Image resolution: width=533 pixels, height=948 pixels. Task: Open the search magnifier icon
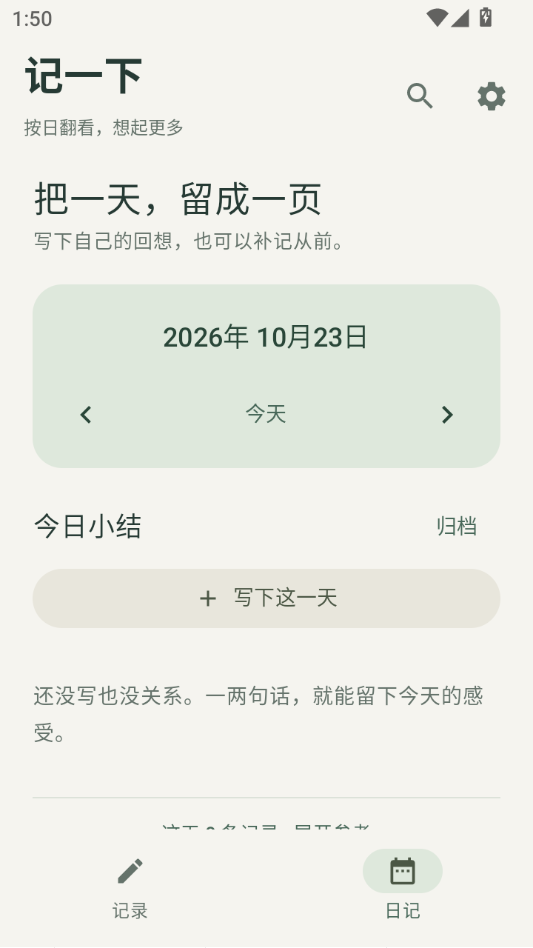(x=420, y=96)
